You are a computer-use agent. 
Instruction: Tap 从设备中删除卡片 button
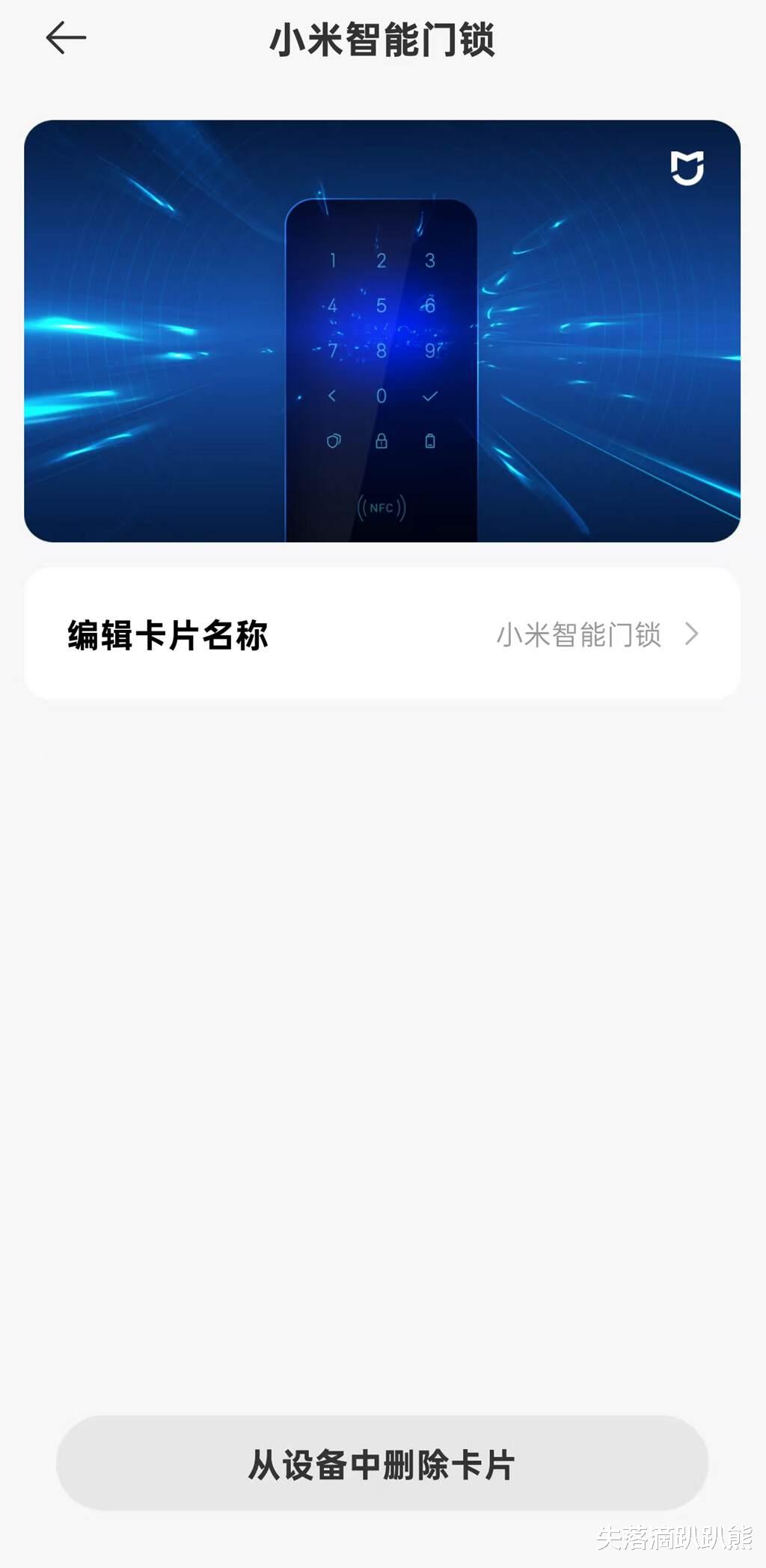tap(382, 1464)
